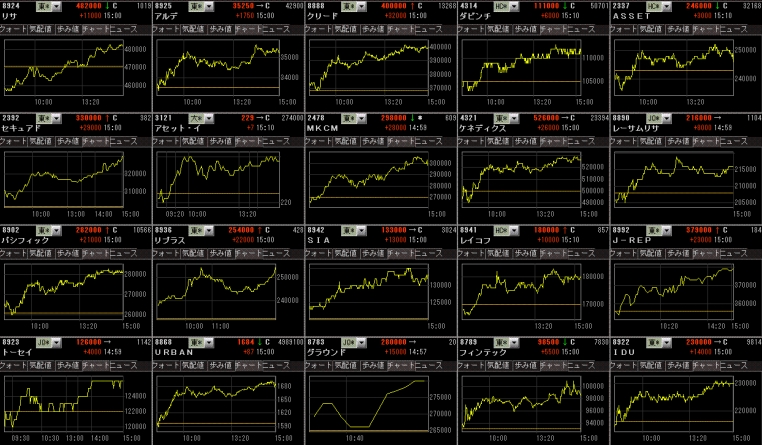Image resolution: width=762 pixels, height=445 pixels.
Task: Open ニュース tab in IDU panel
Action: pyautogui.click(x=740, y=365)
